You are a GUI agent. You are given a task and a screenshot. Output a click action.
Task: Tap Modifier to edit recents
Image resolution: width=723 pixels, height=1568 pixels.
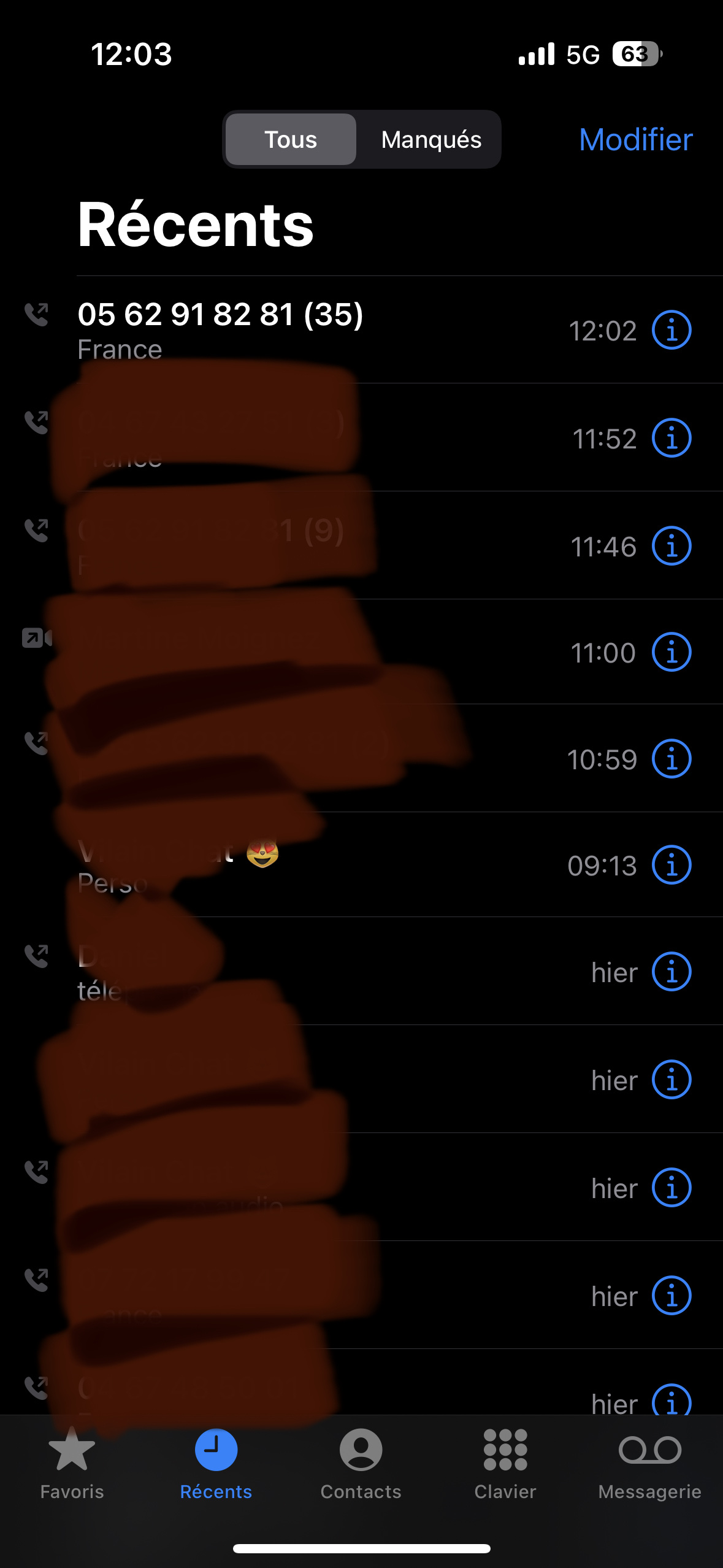pyautogui.click(x=635, y=140)
